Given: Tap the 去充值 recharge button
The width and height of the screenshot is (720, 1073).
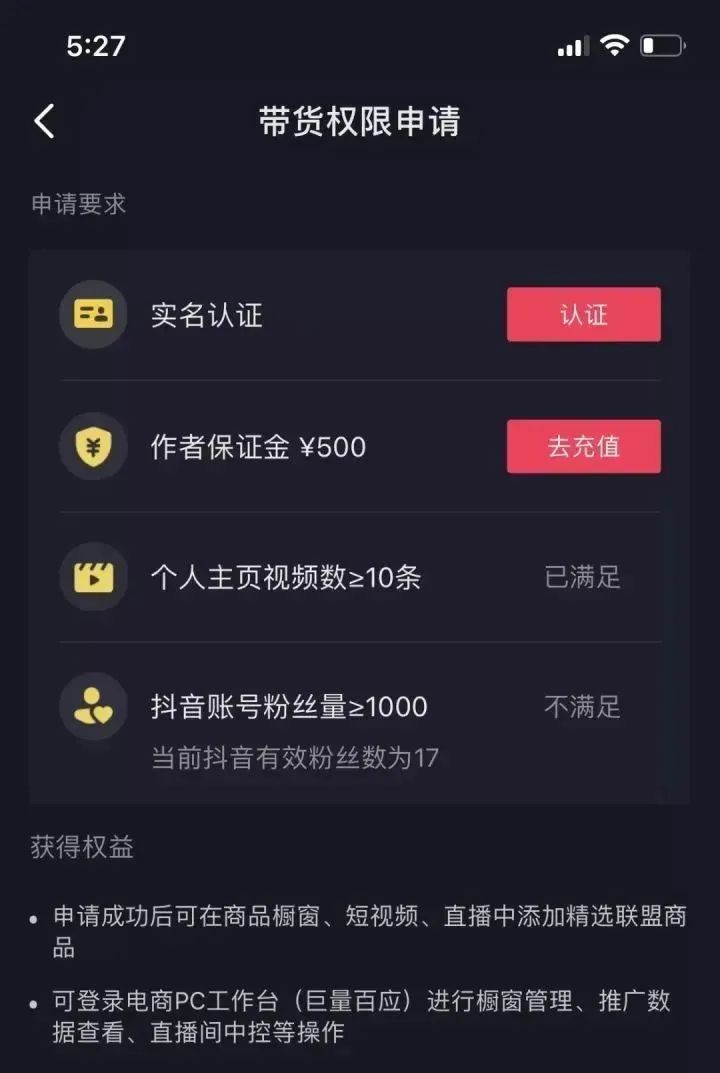Looking at the screenshot, I should point(584,447).
